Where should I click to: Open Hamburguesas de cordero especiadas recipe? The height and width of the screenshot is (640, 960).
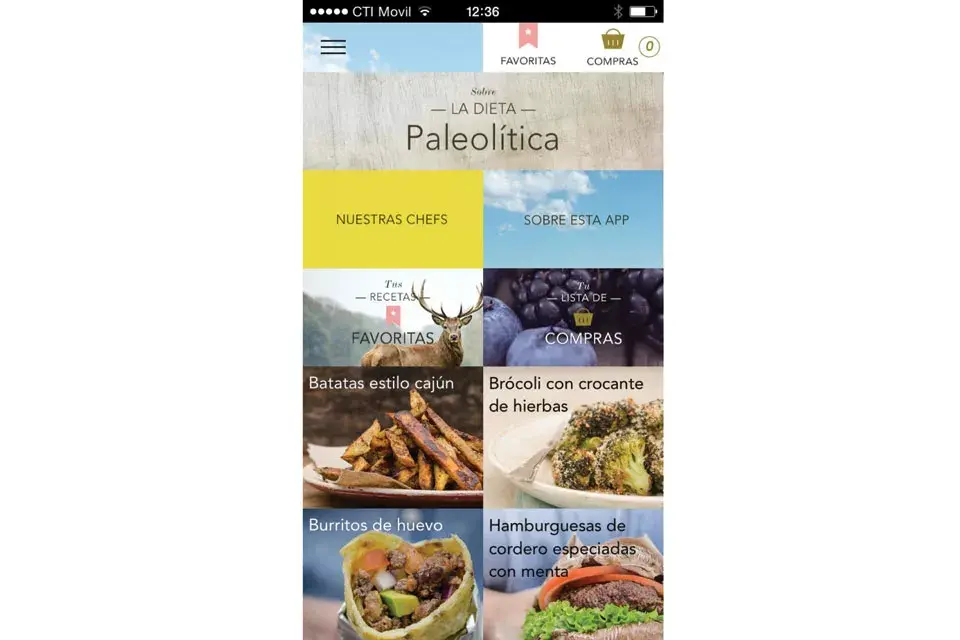pos(573,575)
